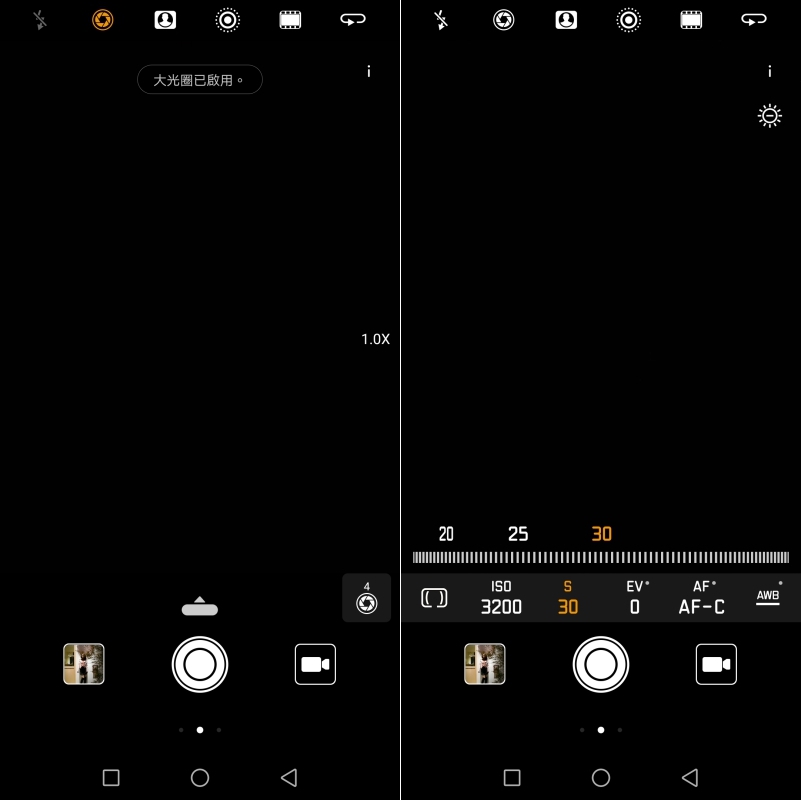Change the AF-C focus mode
The width and height of the screenshot is (801, 800).
[702, 598]
